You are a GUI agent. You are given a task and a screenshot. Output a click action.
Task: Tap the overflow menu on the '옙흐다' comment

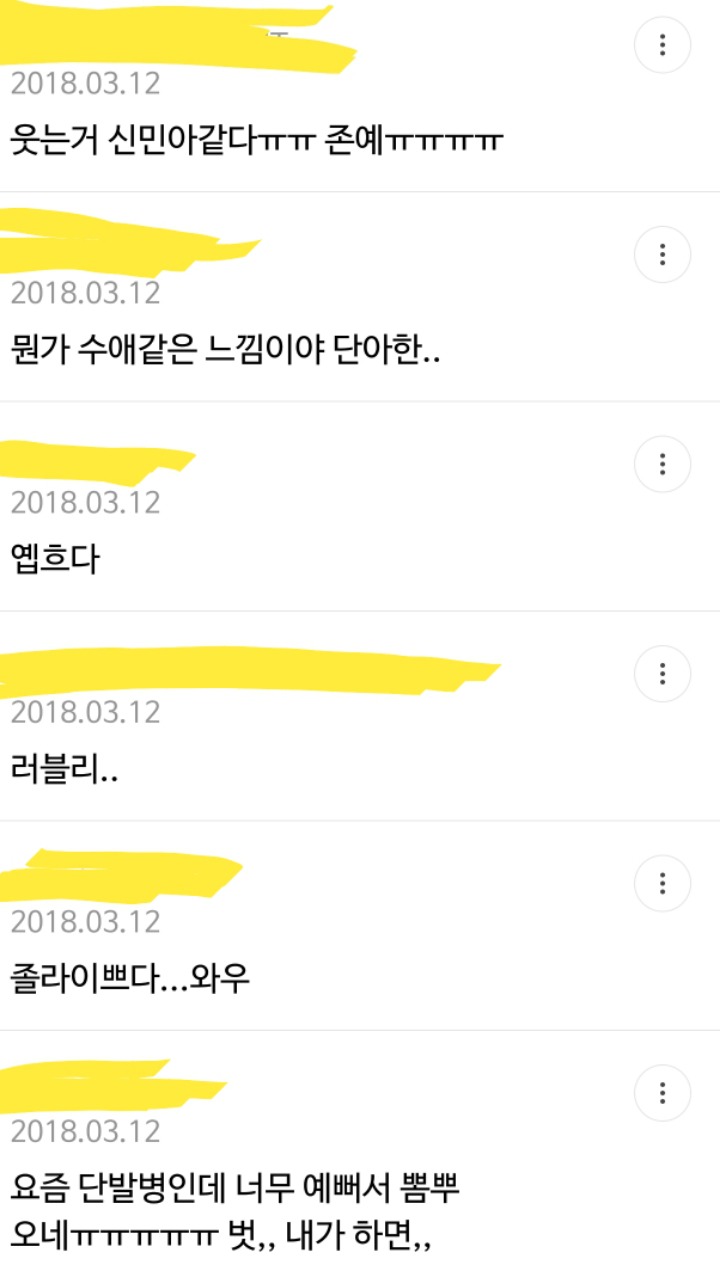point(662,464)
